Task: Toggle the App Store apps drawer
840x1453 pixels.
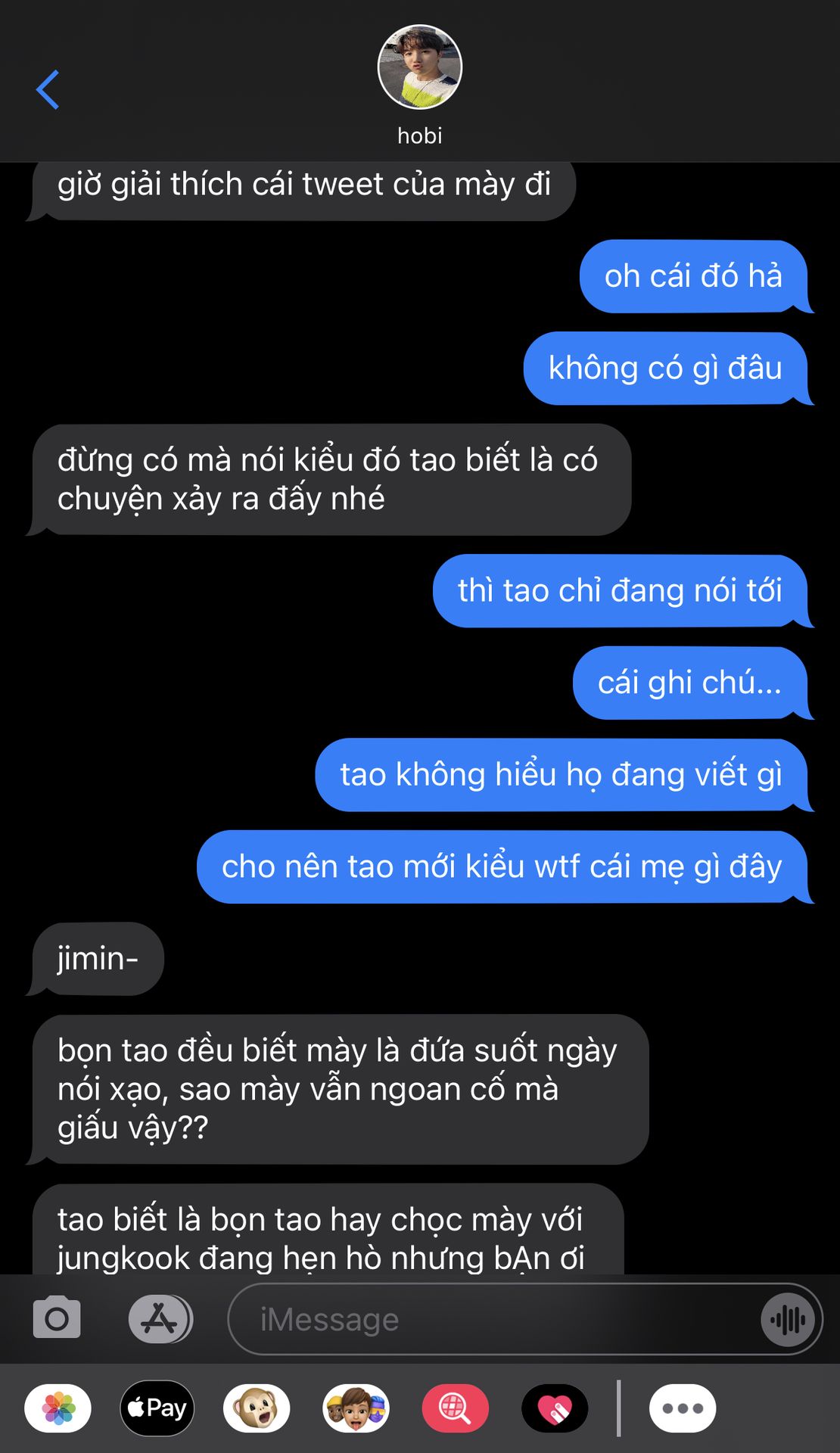Action: tap(160, 1319)
